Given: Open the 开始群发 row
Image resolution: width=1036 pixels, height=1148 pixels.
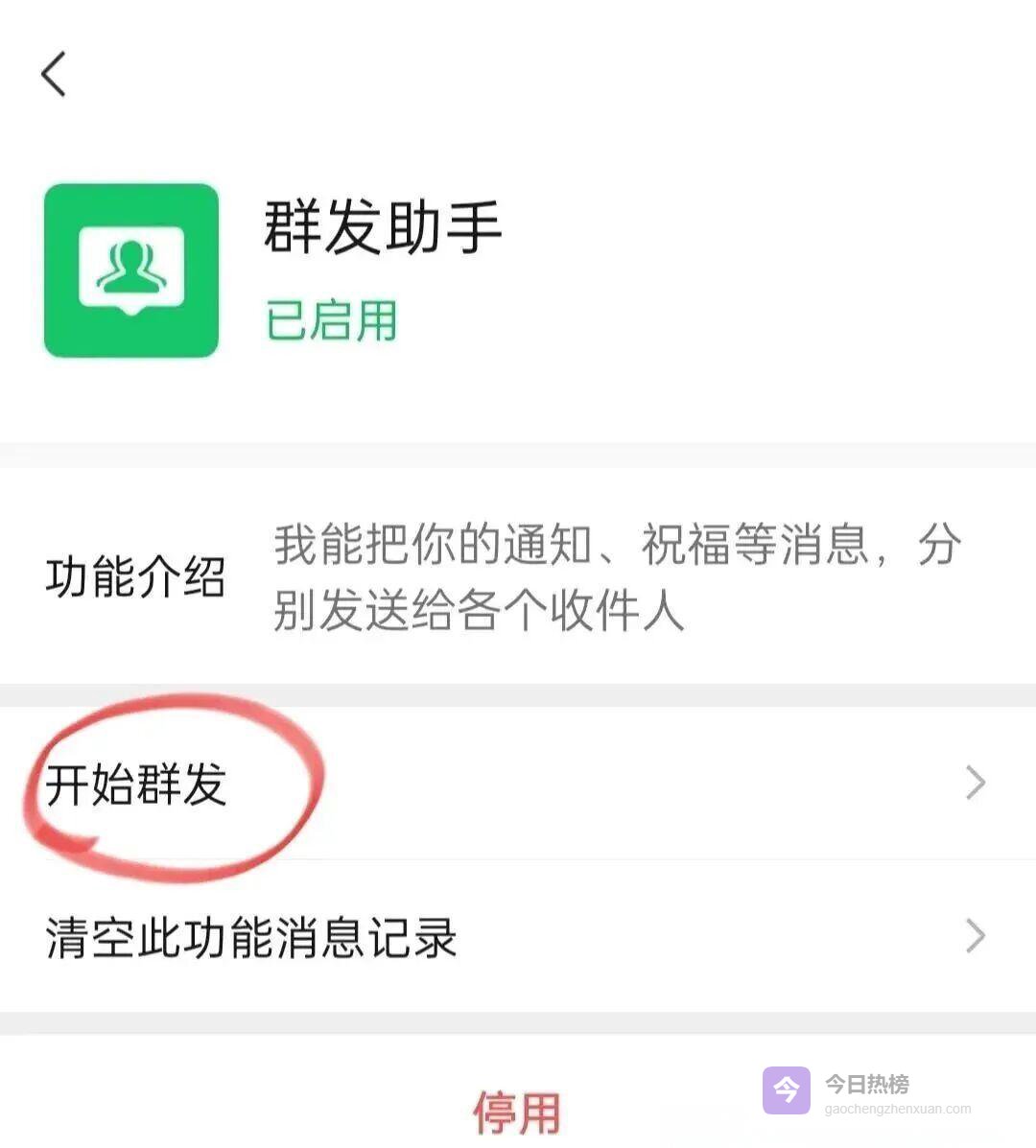Looking at the screenshot, I should (518, 784).
